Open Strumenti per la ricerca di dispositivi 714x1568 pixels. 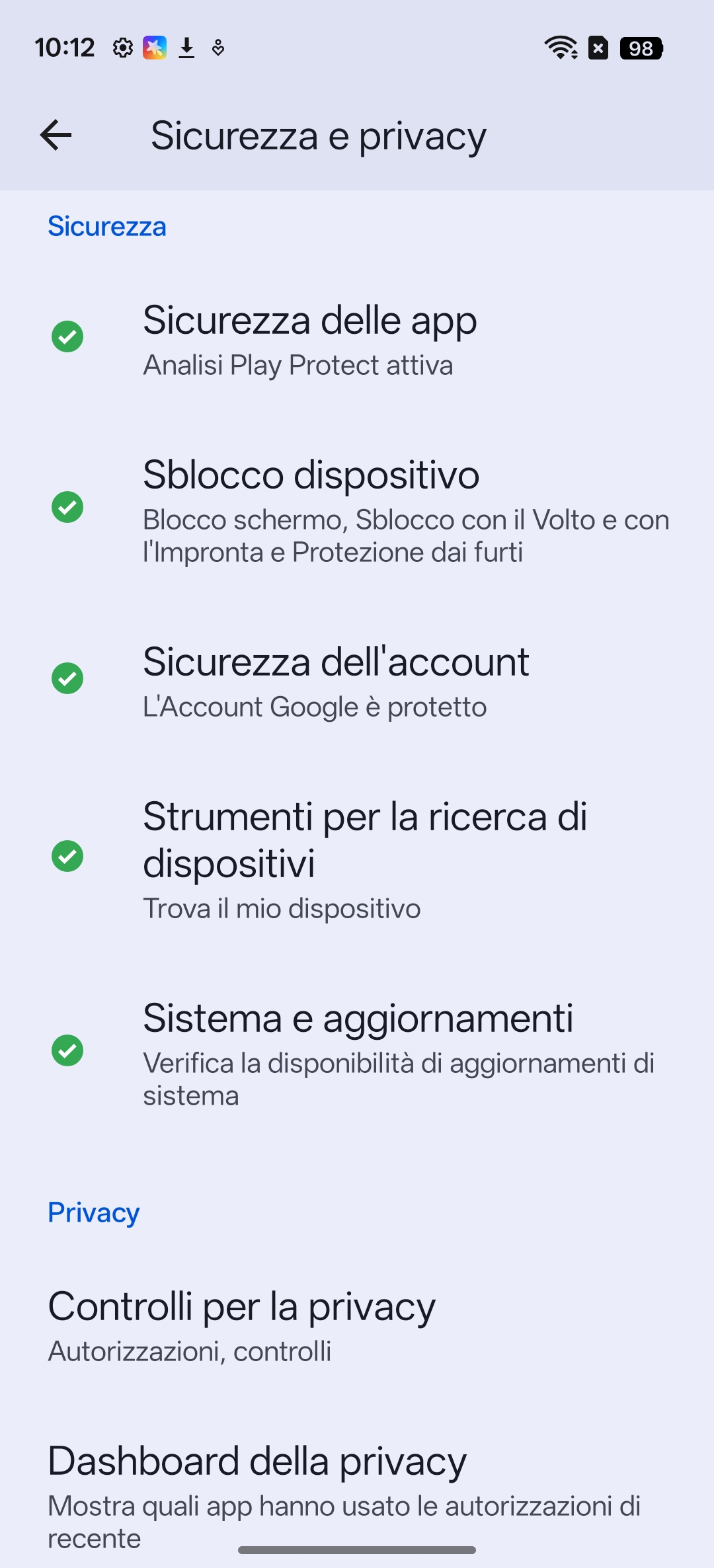[357, 858]
